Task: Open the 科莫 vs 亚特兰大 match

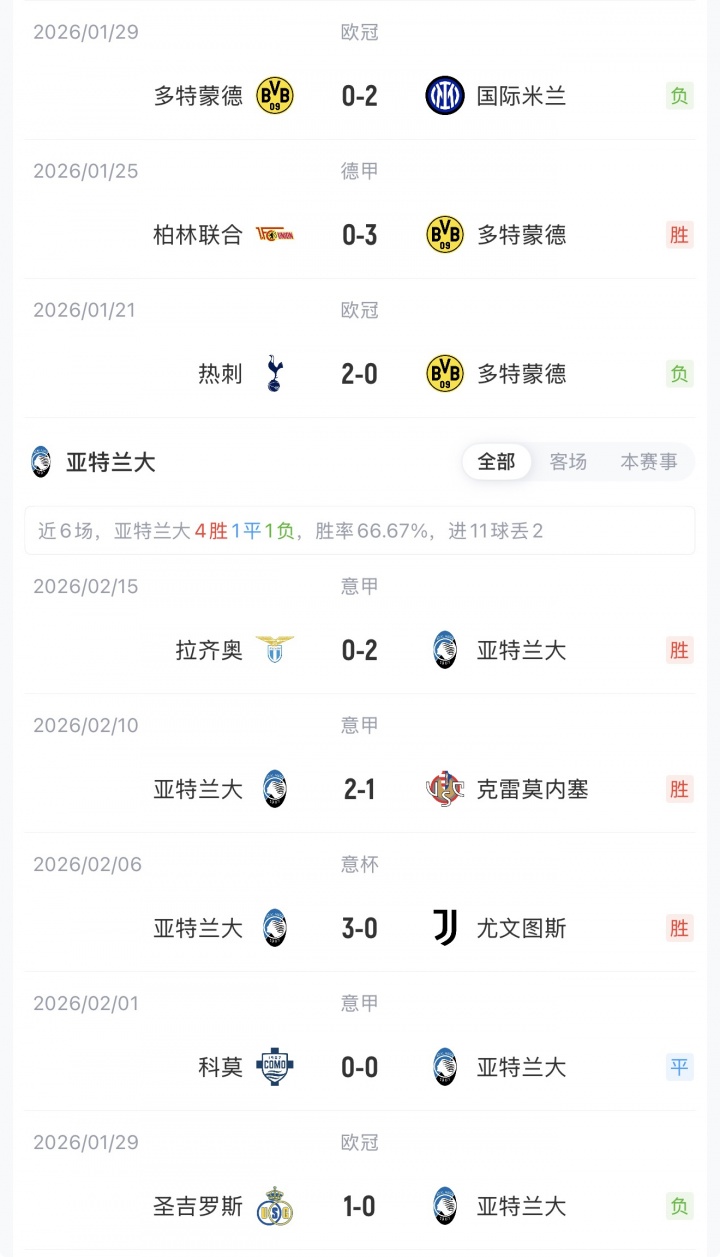Action: coord(359,1067)
